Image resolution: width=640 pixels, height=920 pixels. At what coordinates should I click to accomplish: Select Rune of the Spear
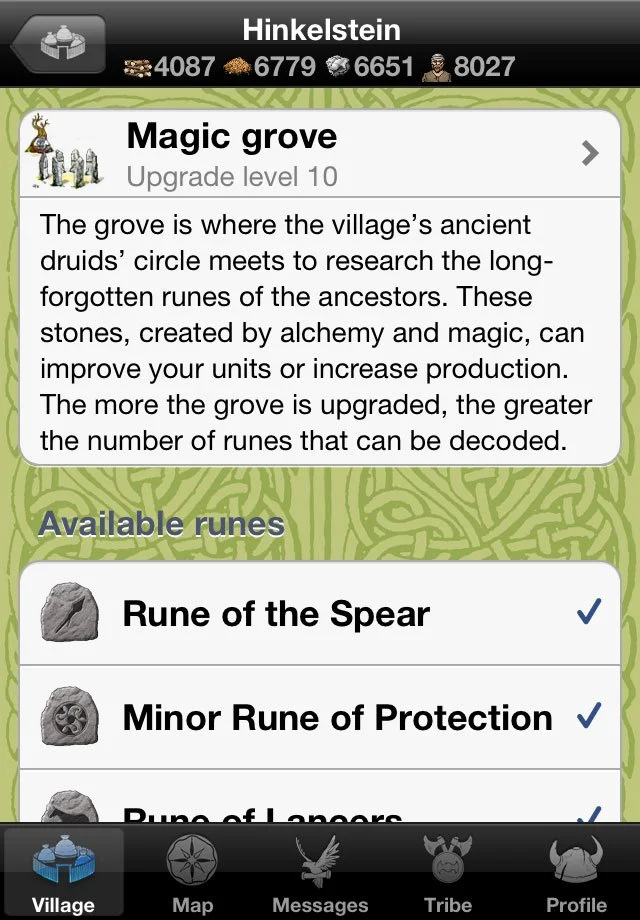coord(320,613)
